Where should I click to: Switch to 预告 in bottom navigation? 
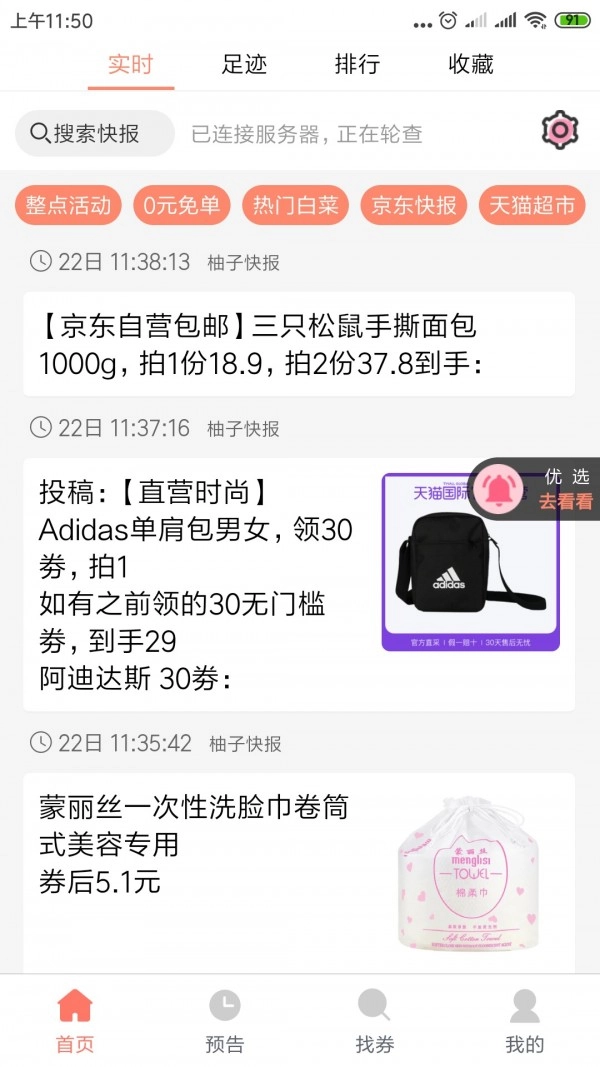[224, 1021]
